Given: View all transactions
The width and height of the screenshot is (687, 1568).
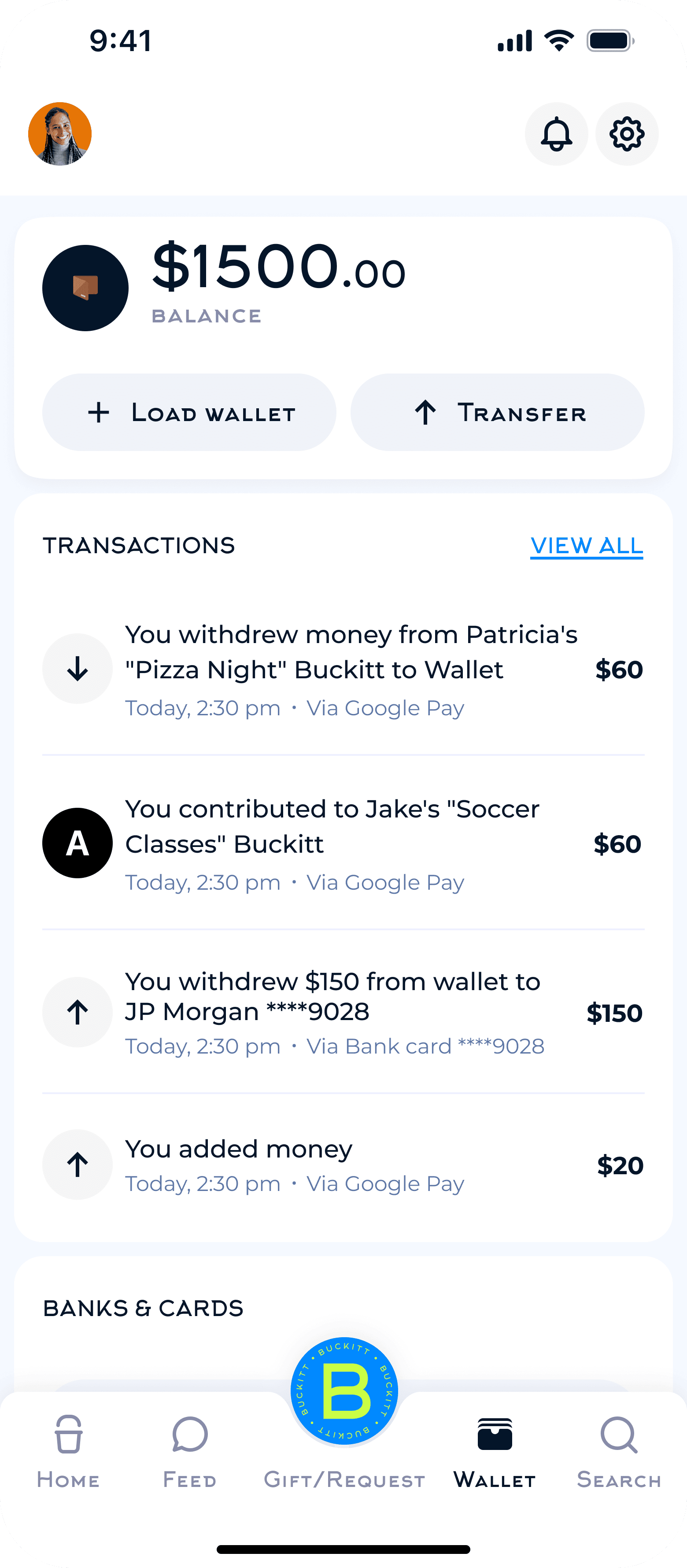Looking at the screenshot, I should point(586,546).
